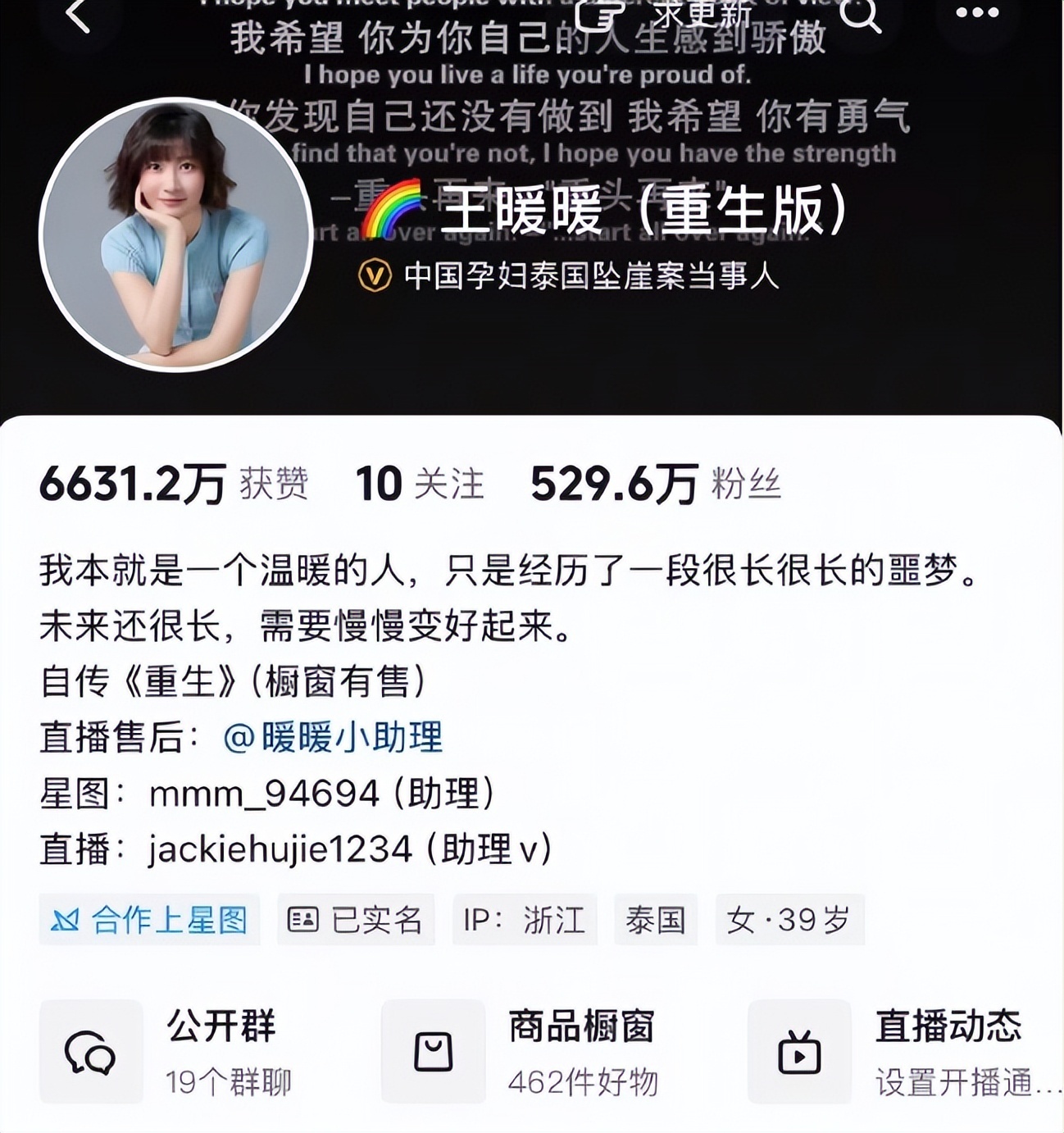The width and height of the screenshot is (1064, 1133).
Task: View the profile avatar photo
Action: tap(175, 234)
